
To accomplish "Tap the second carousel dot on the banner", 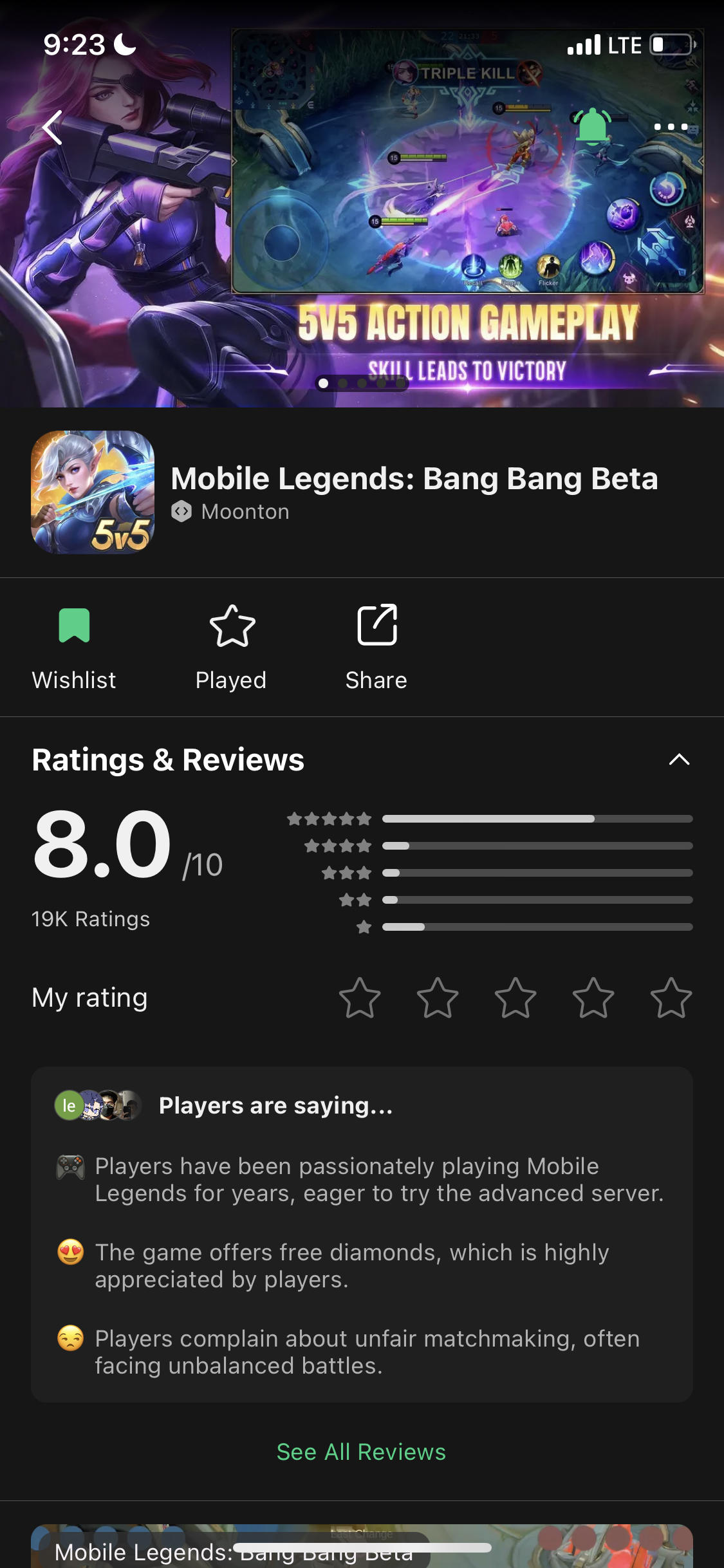I will [343, 383].
